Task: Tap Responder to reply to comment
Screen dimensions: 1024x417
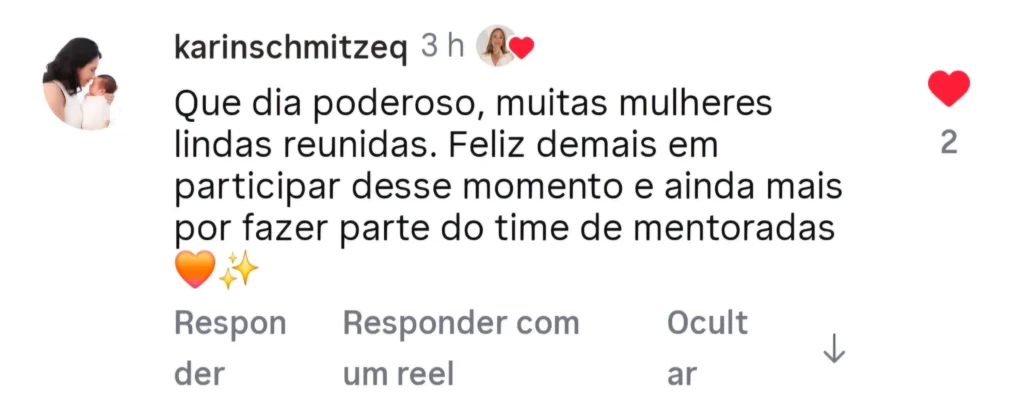Action: pos(230,349)
